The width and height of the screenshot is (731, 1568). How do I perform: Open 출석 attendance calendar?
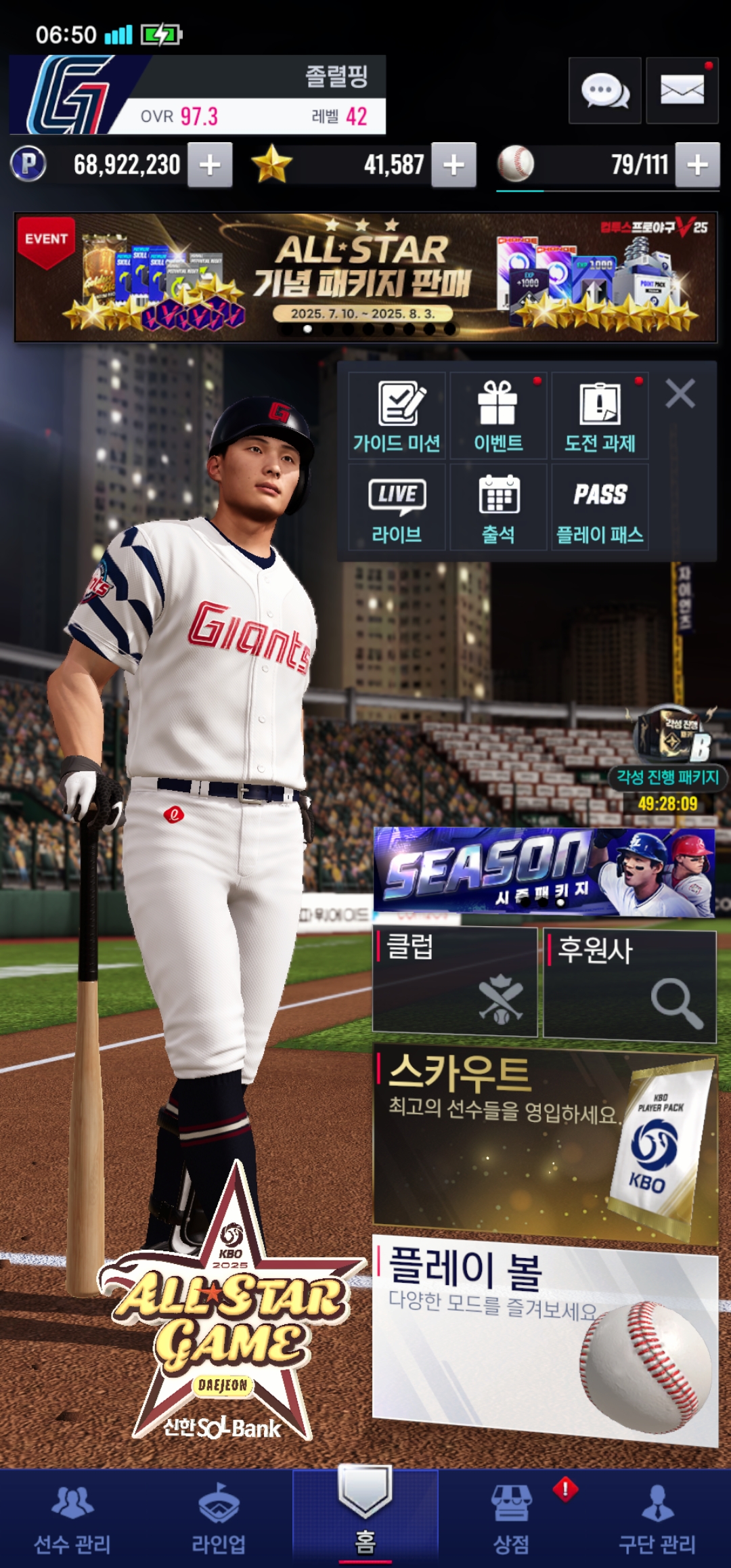pyautogui.click(x=498, y=508)
